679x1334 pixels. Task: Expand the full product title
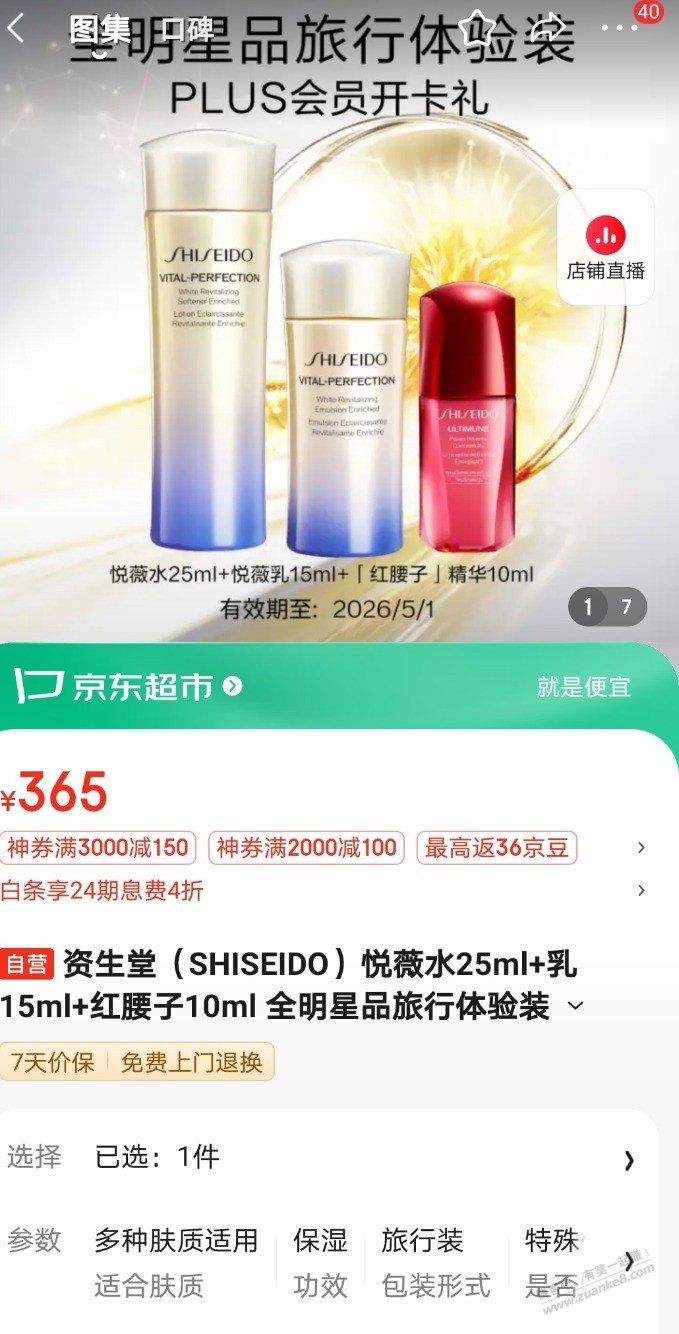pos(575,1006)
